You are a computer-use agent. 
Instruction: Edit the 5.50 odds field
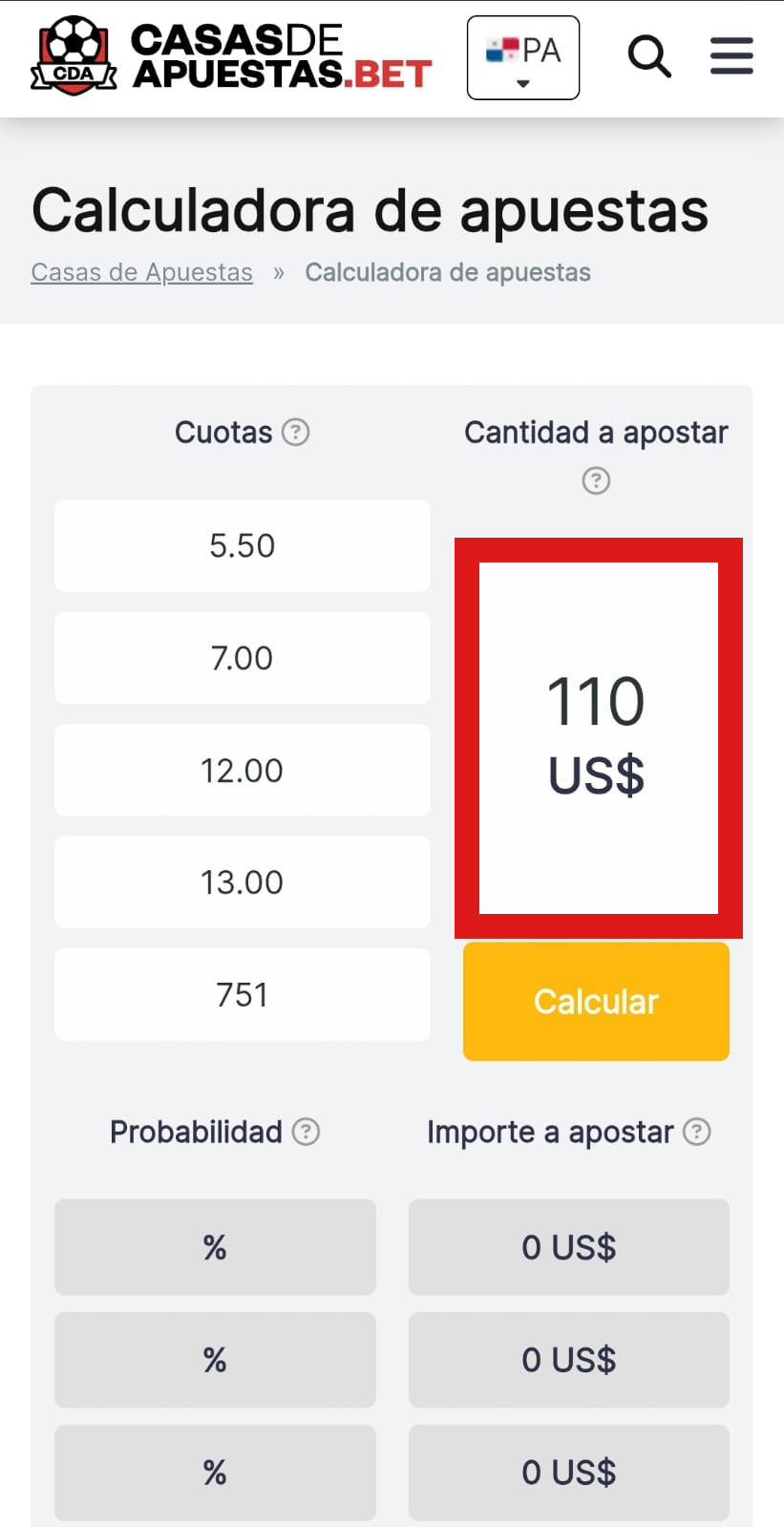243,545
